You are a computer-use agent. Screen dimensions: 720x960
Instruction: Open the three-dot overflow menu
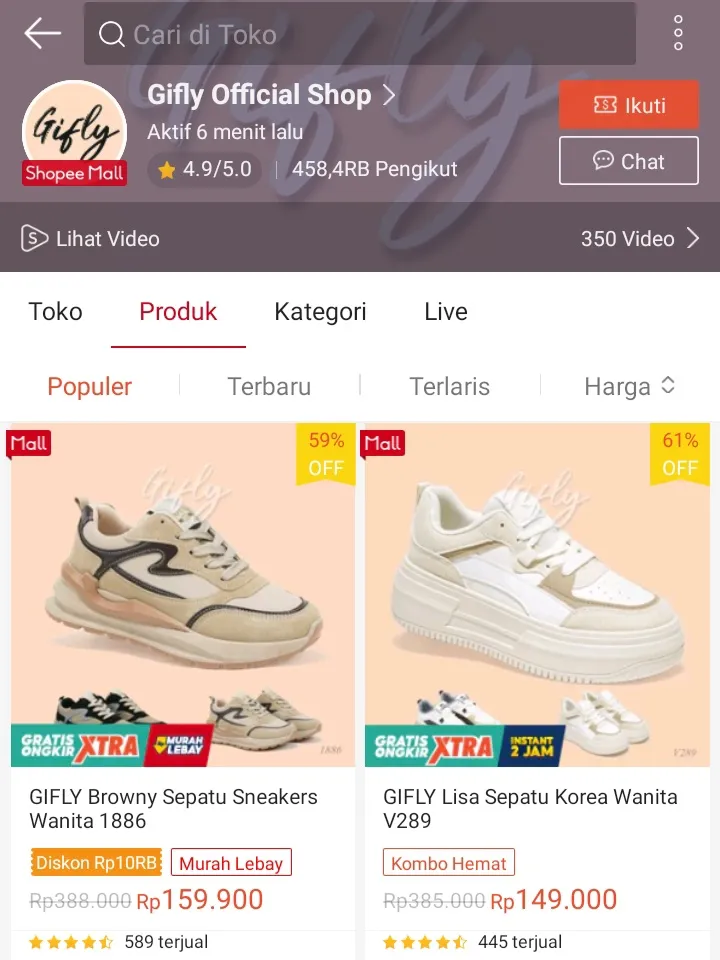pyautogui.click(x=678, y=34)
